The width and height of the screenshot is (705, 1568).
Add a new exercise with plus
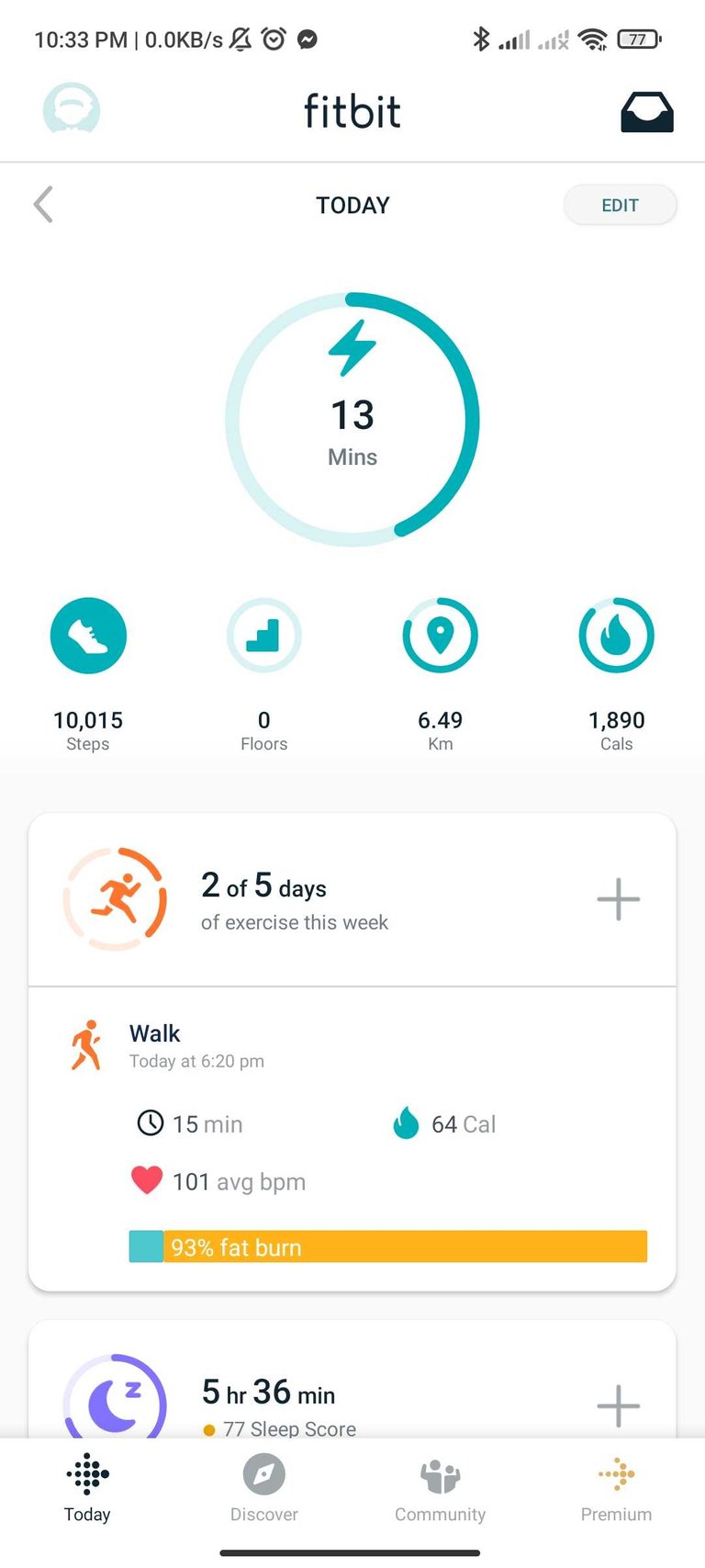(618, 899)
